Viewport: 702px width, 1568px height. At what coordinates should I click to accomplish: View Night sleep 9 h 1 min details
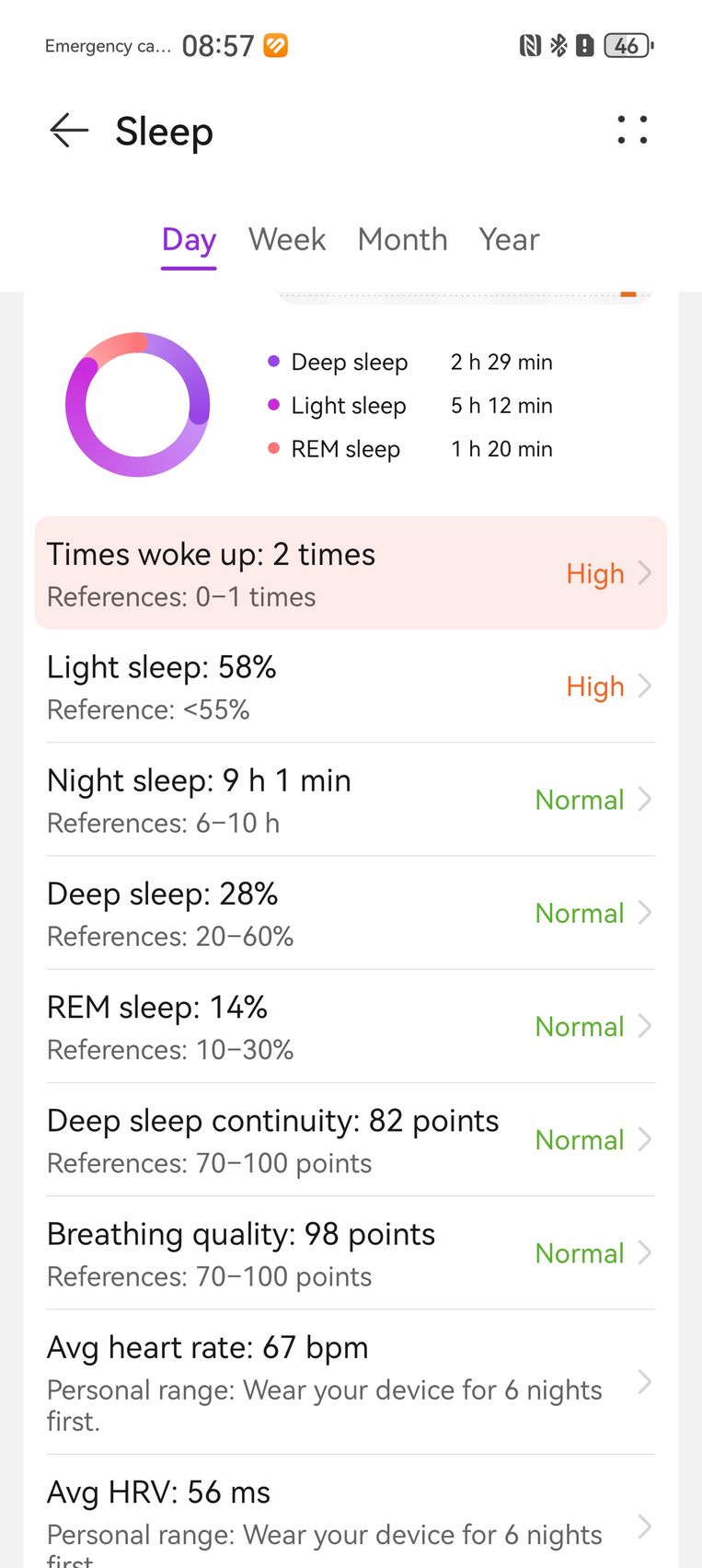351,800
